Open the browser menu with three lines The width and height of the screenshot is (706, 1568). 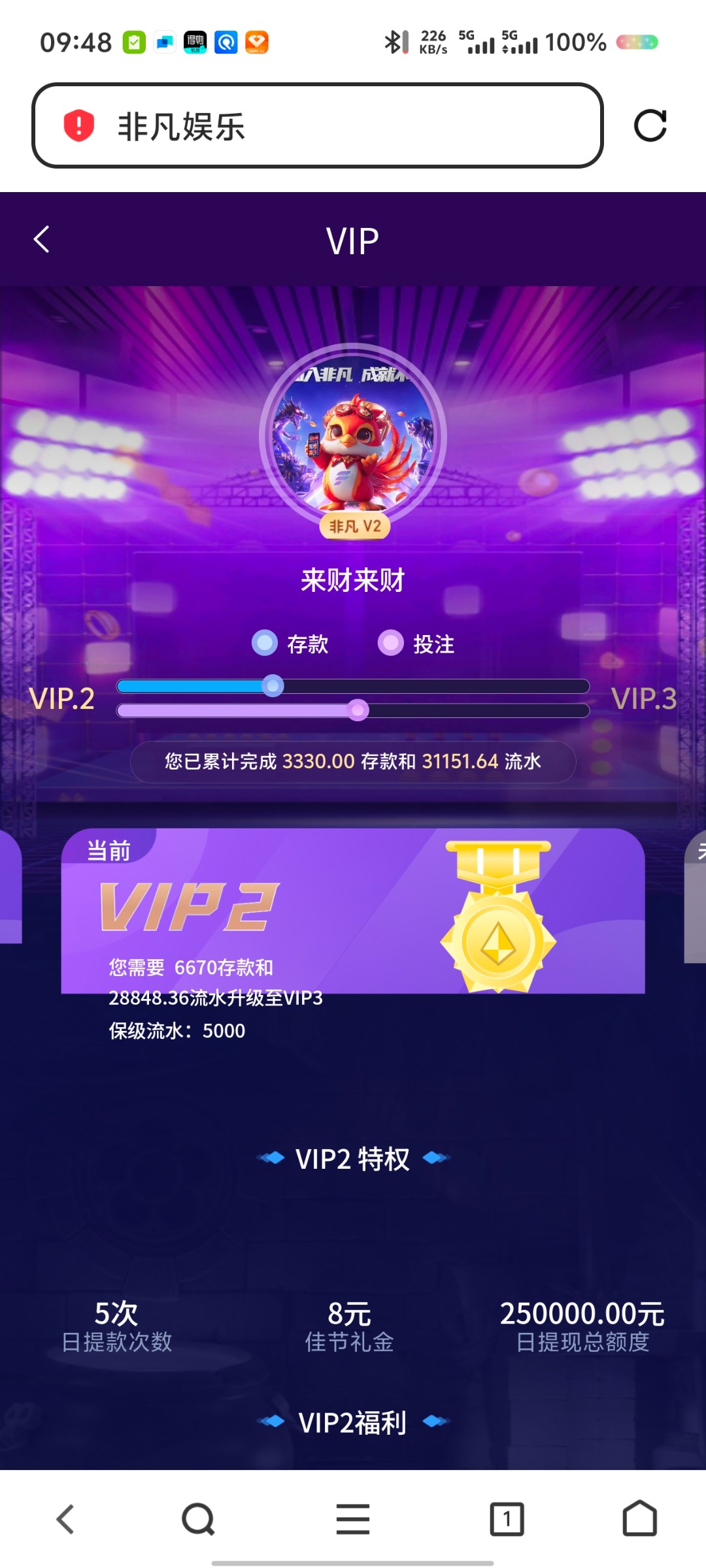click(x=353, y=1519)
